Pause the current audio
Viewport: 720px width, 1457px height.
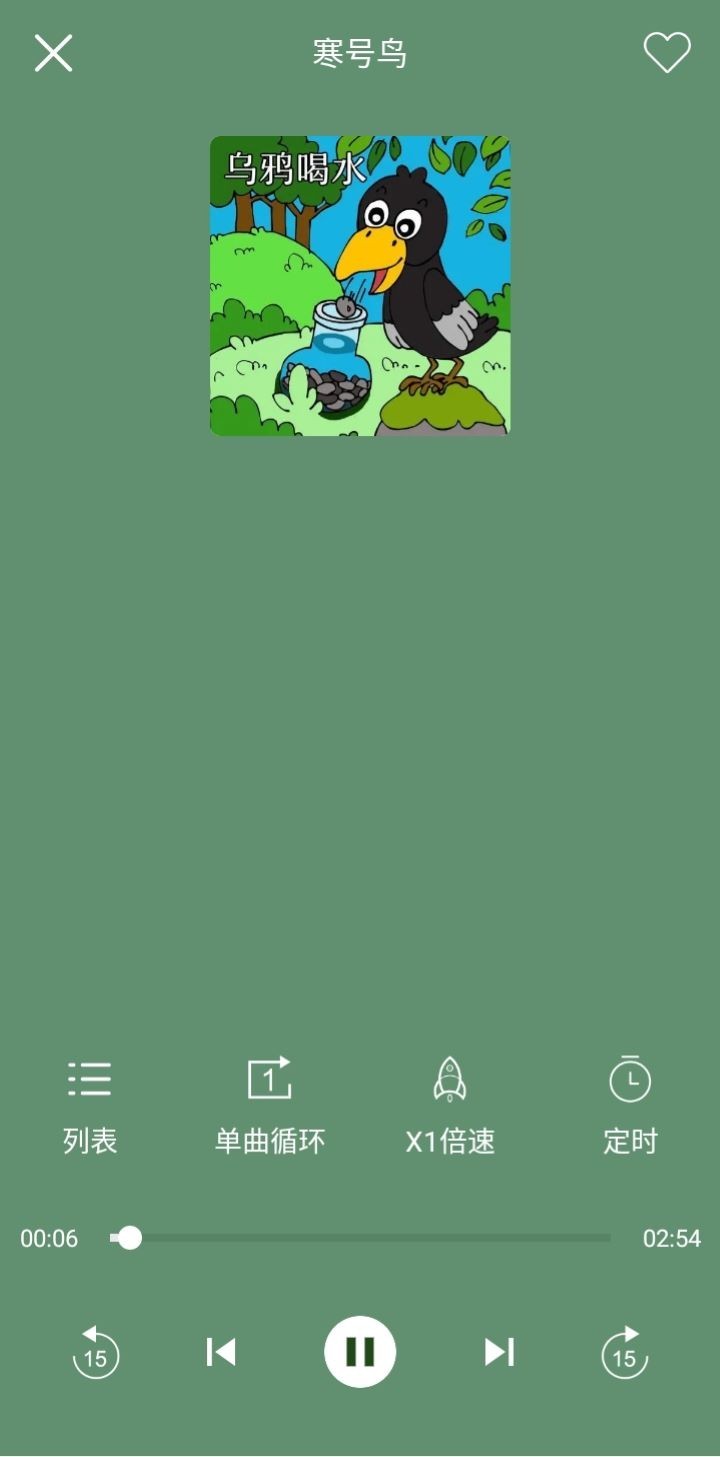[360, 1352]
